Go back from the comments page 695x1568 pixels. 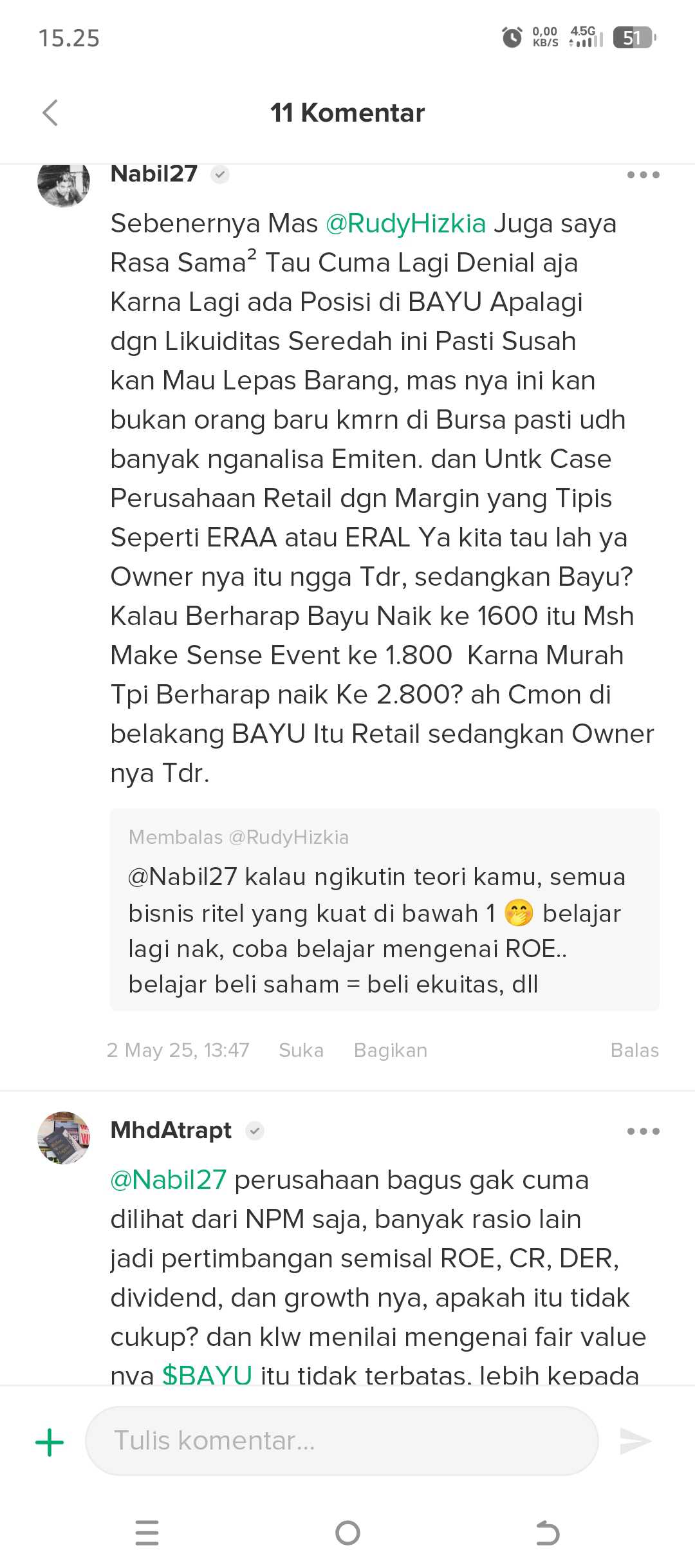pos(50,113)
